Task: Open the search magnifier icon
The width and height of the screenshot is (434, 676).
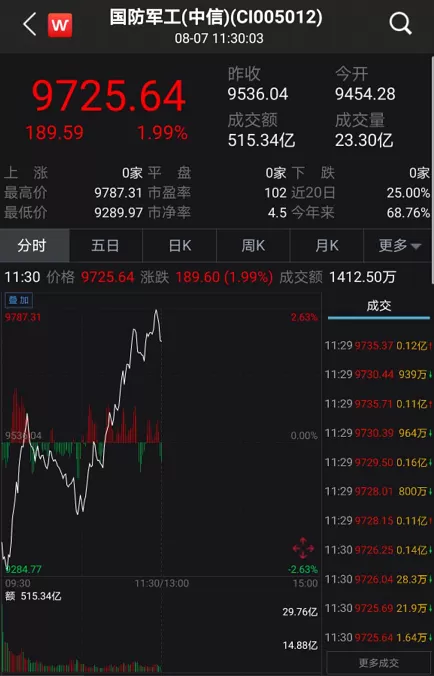Action: 400,24
